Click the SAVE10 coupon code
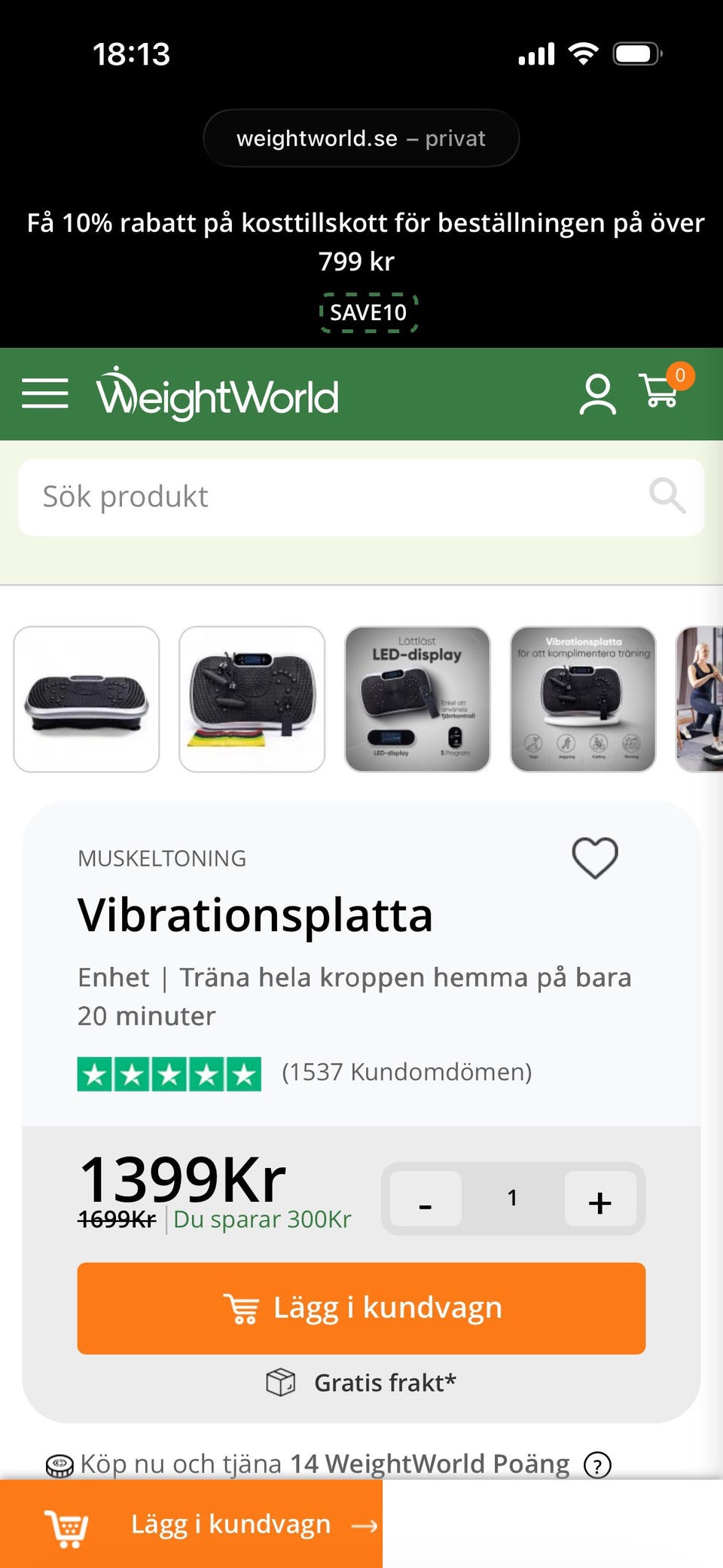 pos(369,312)
